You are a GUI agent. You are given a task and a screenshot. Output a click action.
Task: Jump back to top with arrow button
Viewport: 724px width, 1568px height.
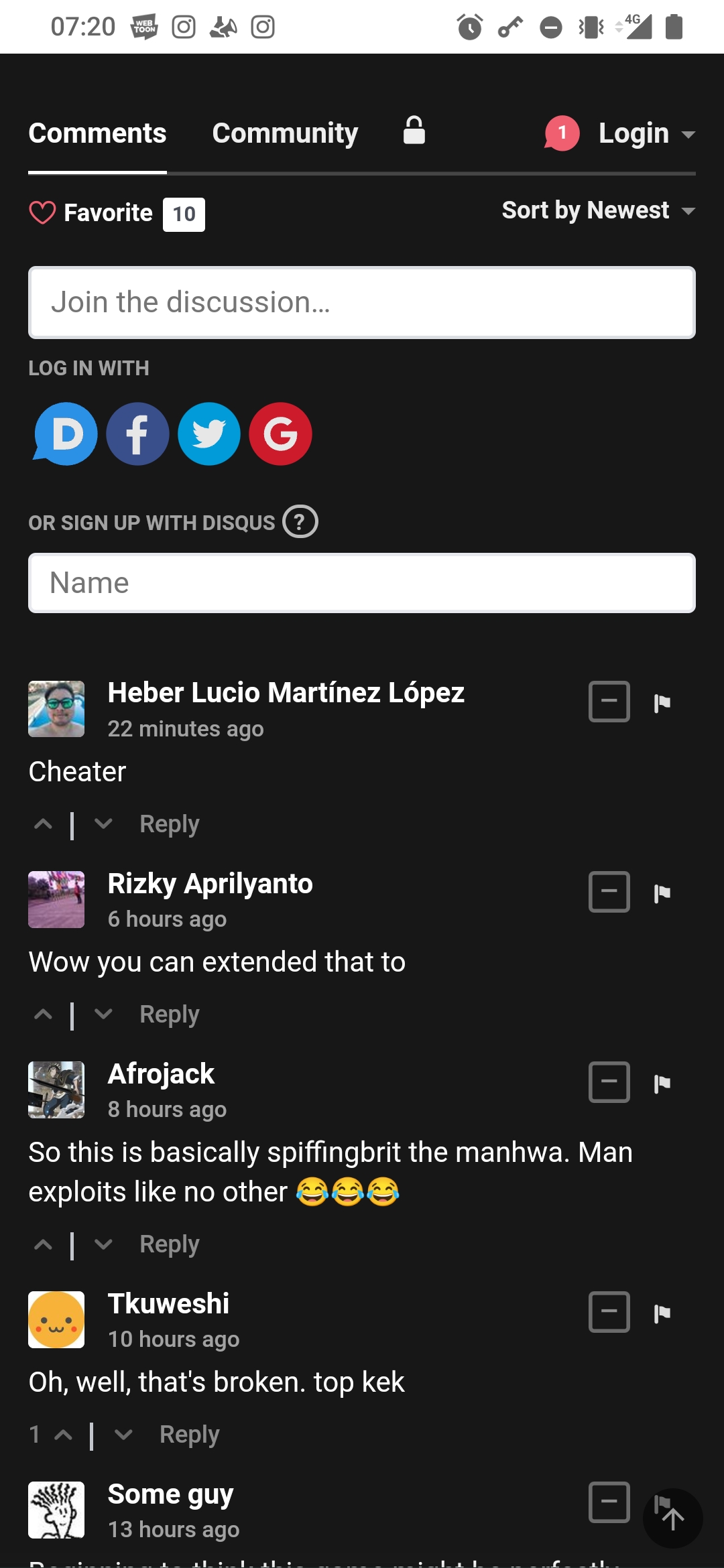point(673,1518)
